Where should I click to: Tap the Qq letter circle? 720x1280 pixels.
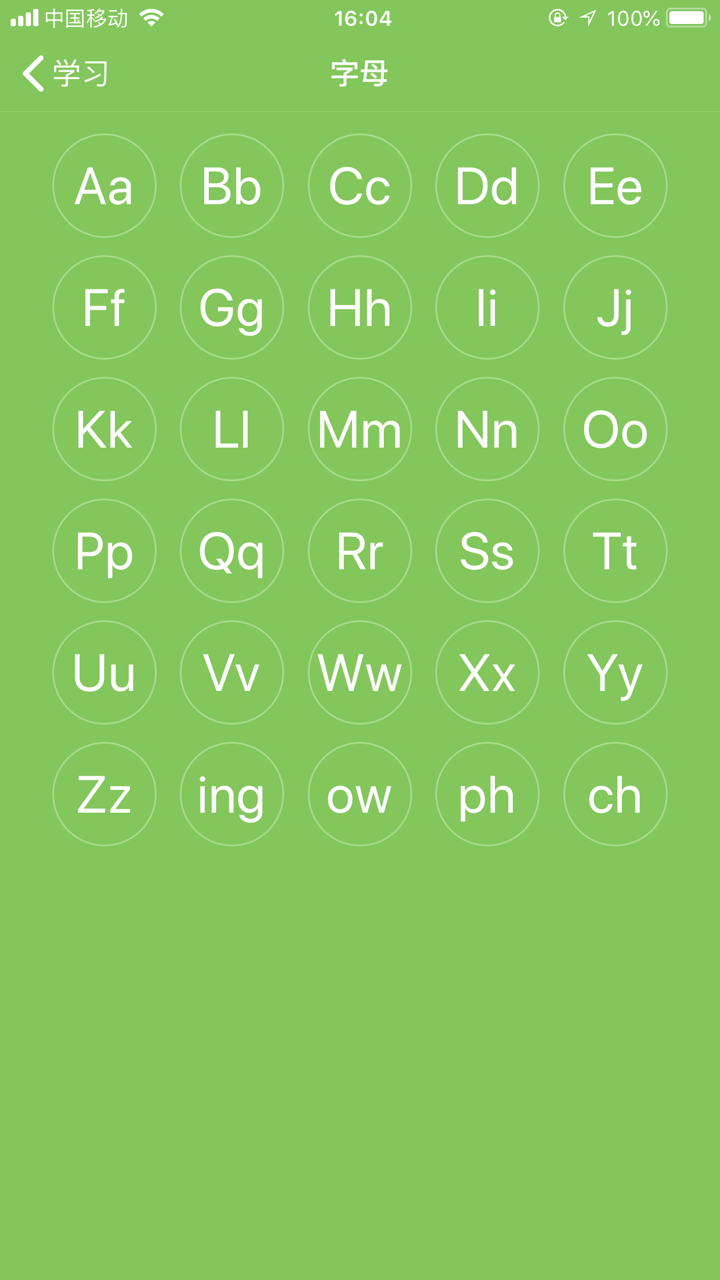(x=232, y=551)
